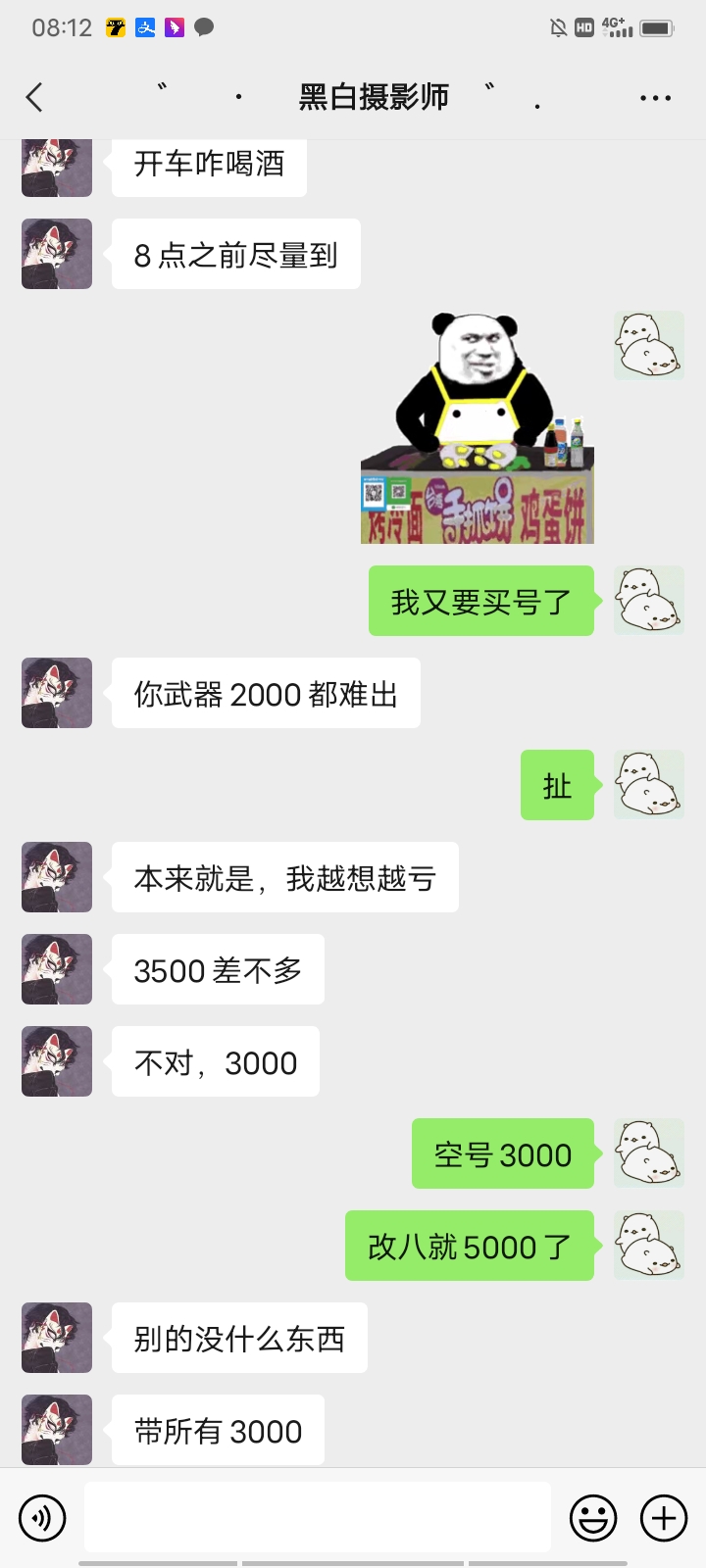Viewport: 706px width, 1568px height.
Task: Open the emoji sticker panel
Action: tap(593, 1518)
